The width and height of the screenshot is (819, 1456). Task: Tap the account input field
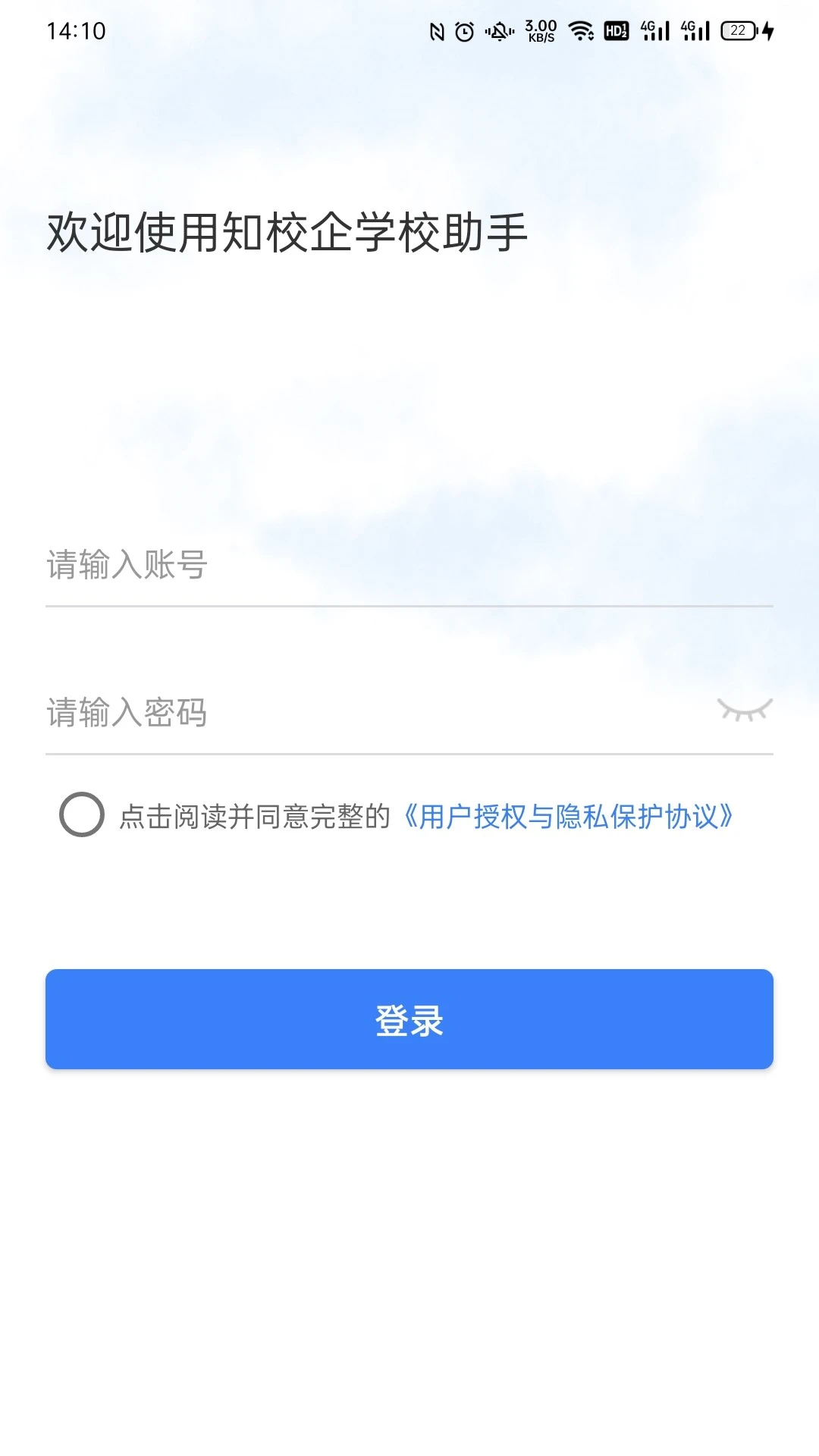pos(409,565)
